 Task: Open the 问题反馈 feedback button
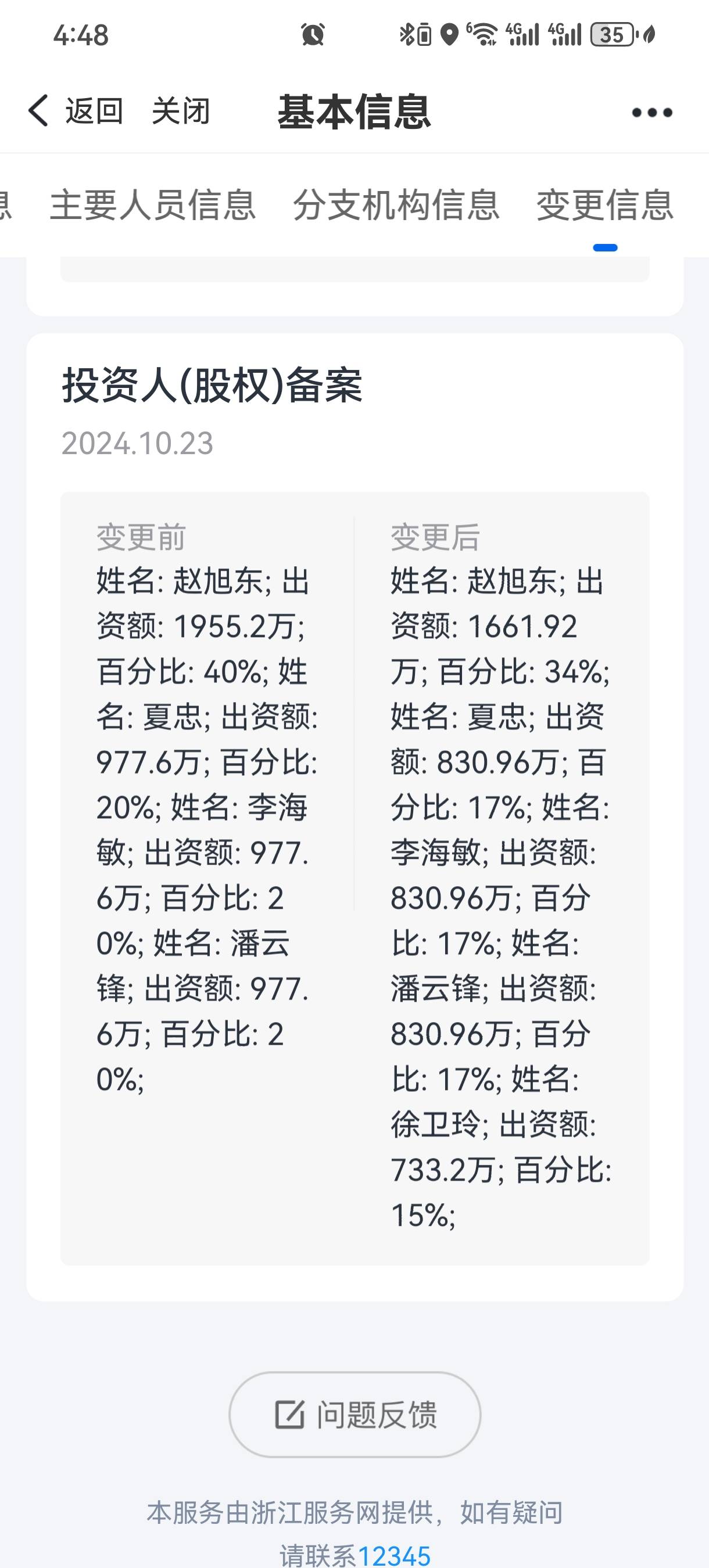[x=355, y=1415]
